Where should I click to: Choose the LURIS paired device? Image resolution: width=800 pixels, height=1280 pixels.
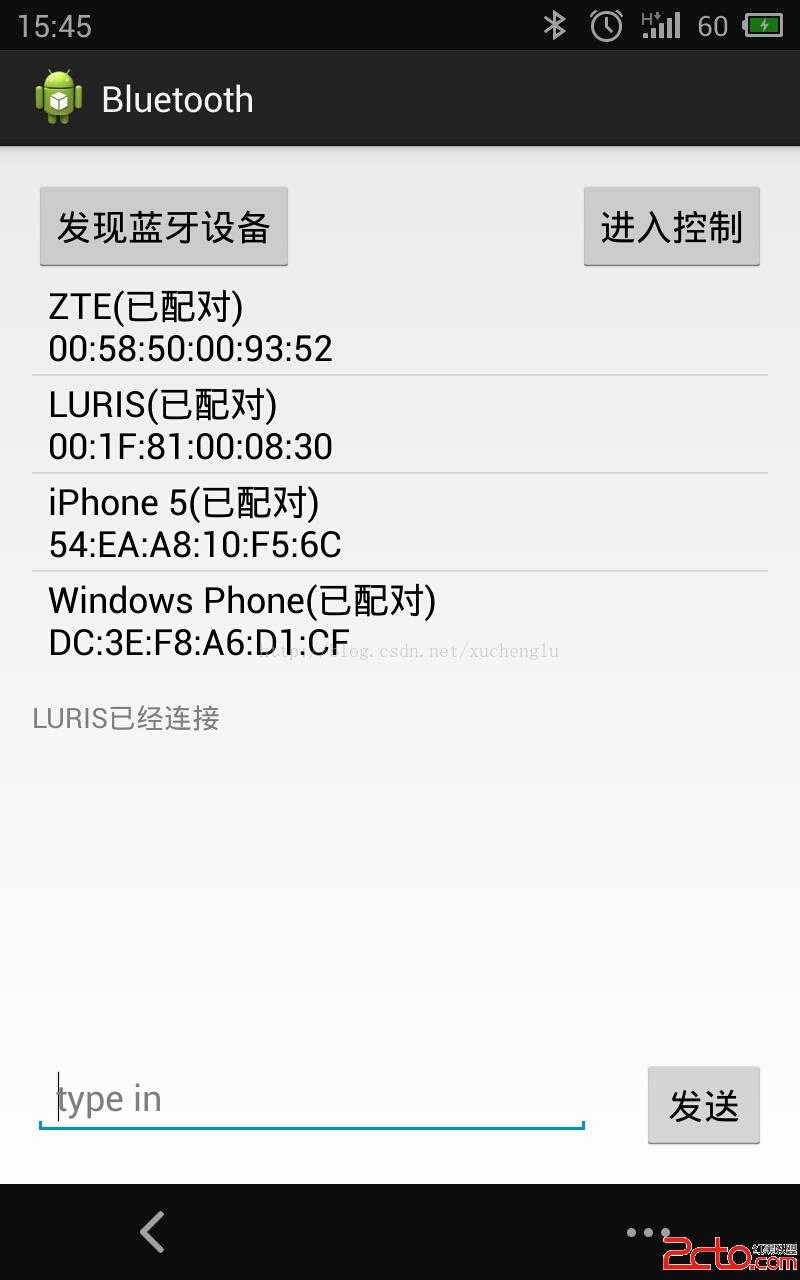click(x=400, y=425)
